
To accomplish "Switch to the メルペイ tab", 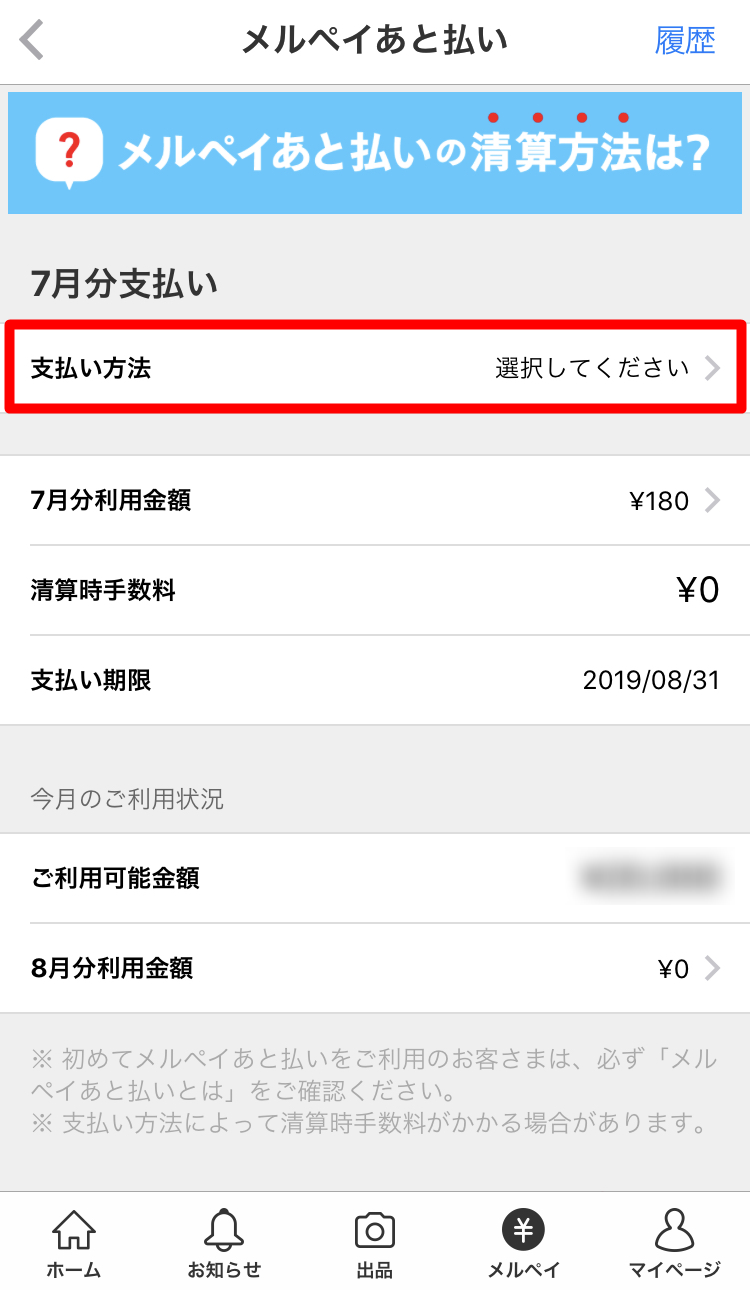I will coord(524,1243).
